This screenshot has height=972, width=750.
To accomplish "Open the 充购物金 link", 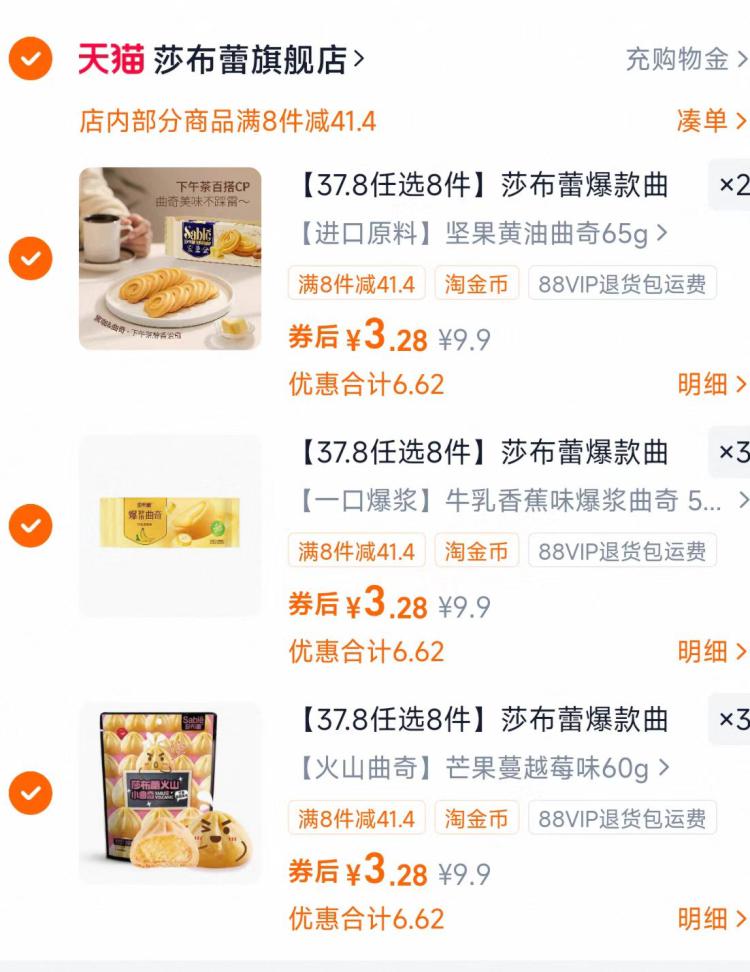I will [x=686, y=59].
